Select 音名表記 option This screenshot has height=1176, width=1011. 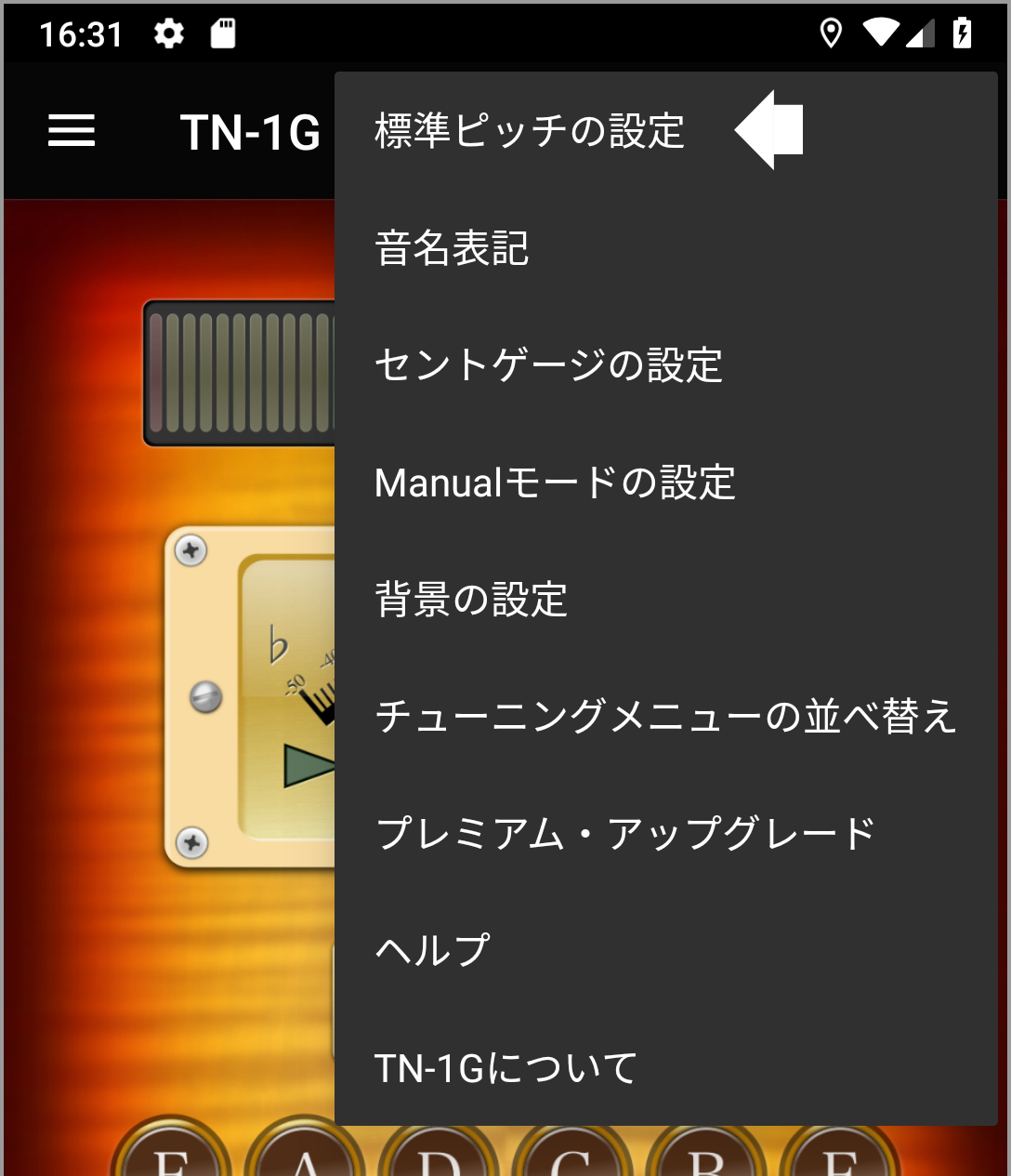[453, 249]
